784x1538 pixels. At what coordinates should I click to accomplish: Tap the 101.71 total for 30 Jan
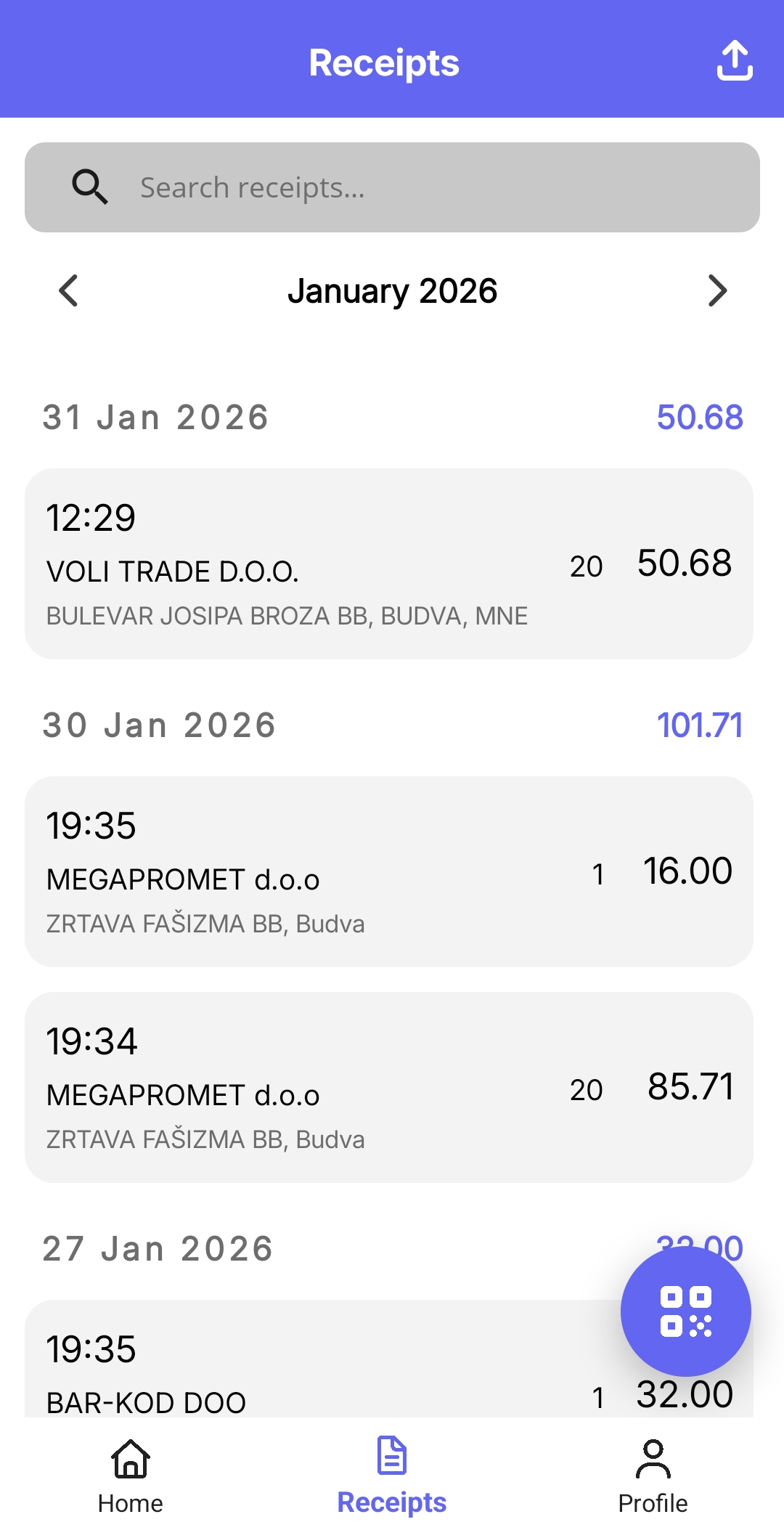[x=699, y=724]
